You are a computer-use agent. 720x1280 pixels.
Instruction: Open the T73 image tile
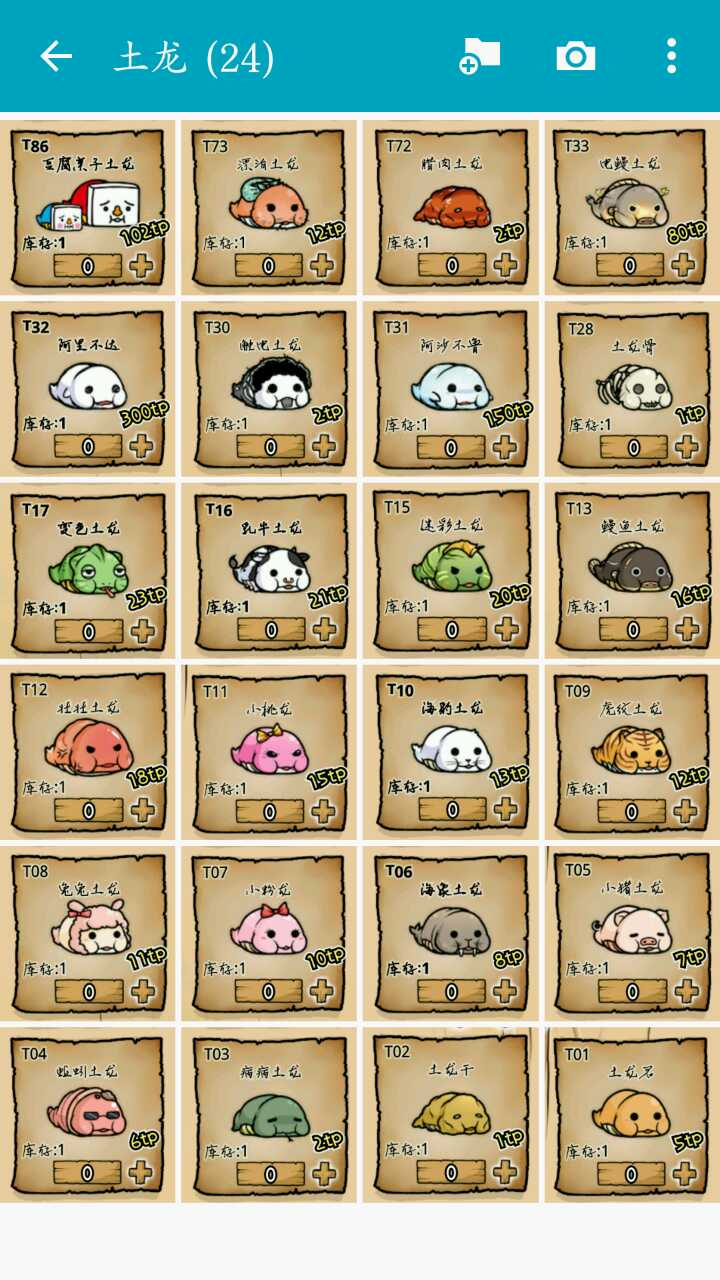tap(269, 207)
